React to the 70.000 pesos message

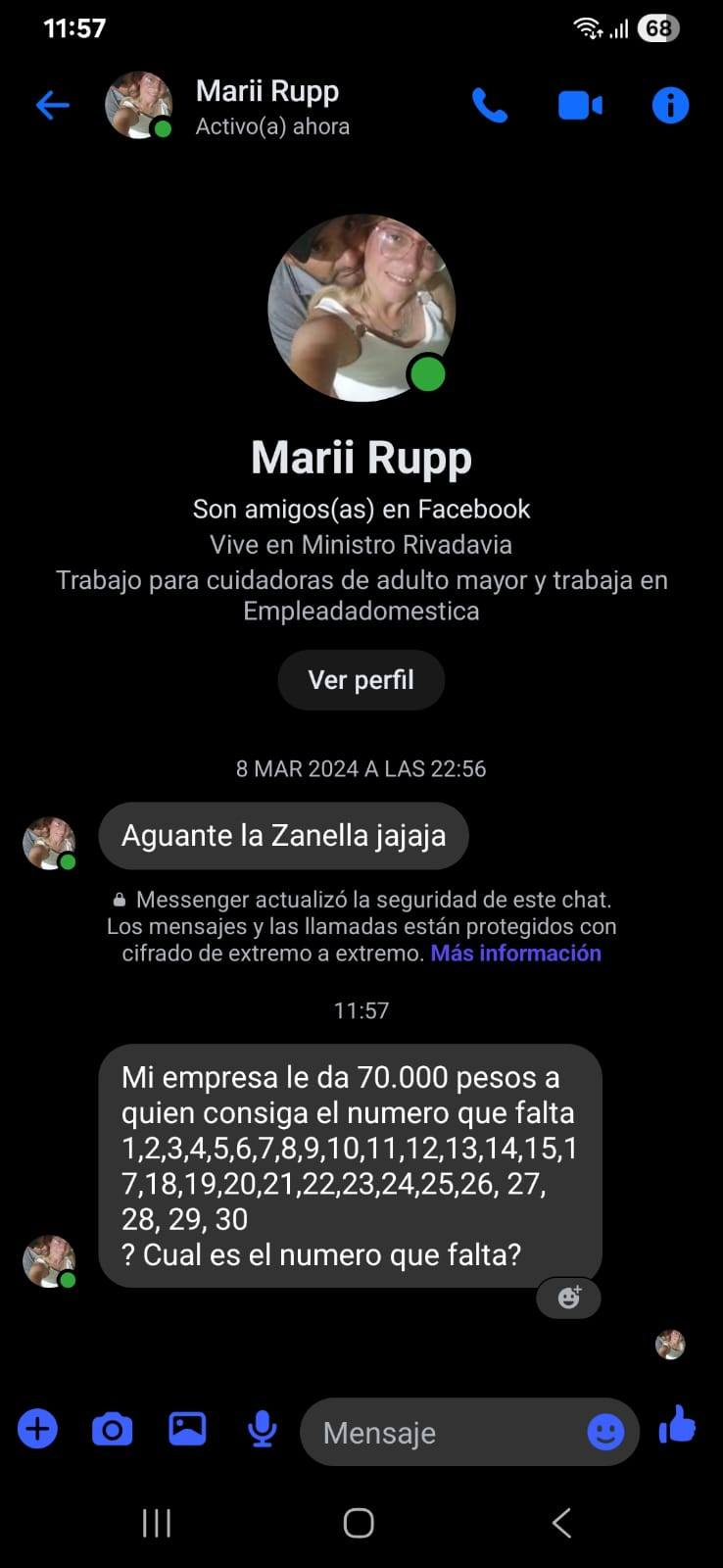click(x=569, y=1298)
